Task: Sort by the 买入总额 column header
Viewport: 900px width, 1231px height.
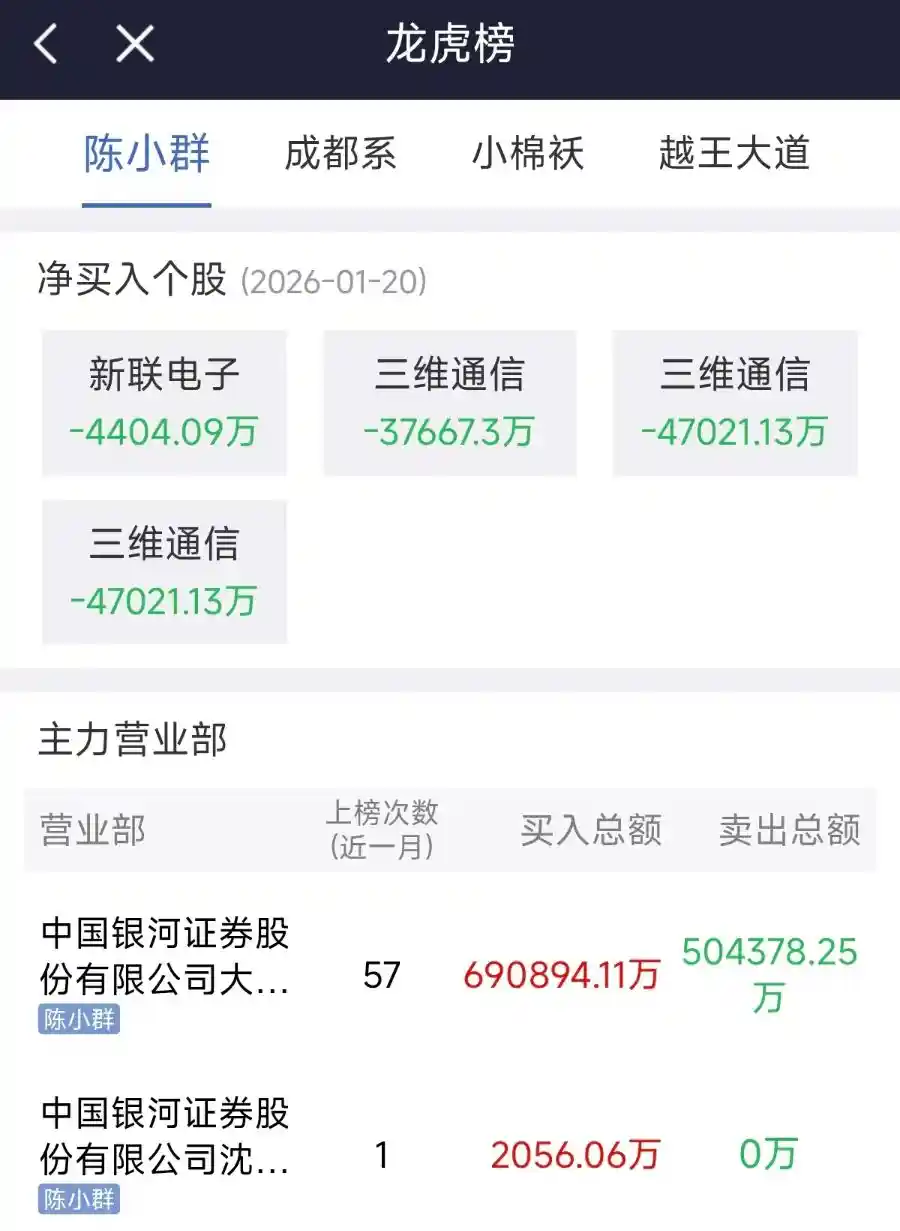Action: [593, 829]
